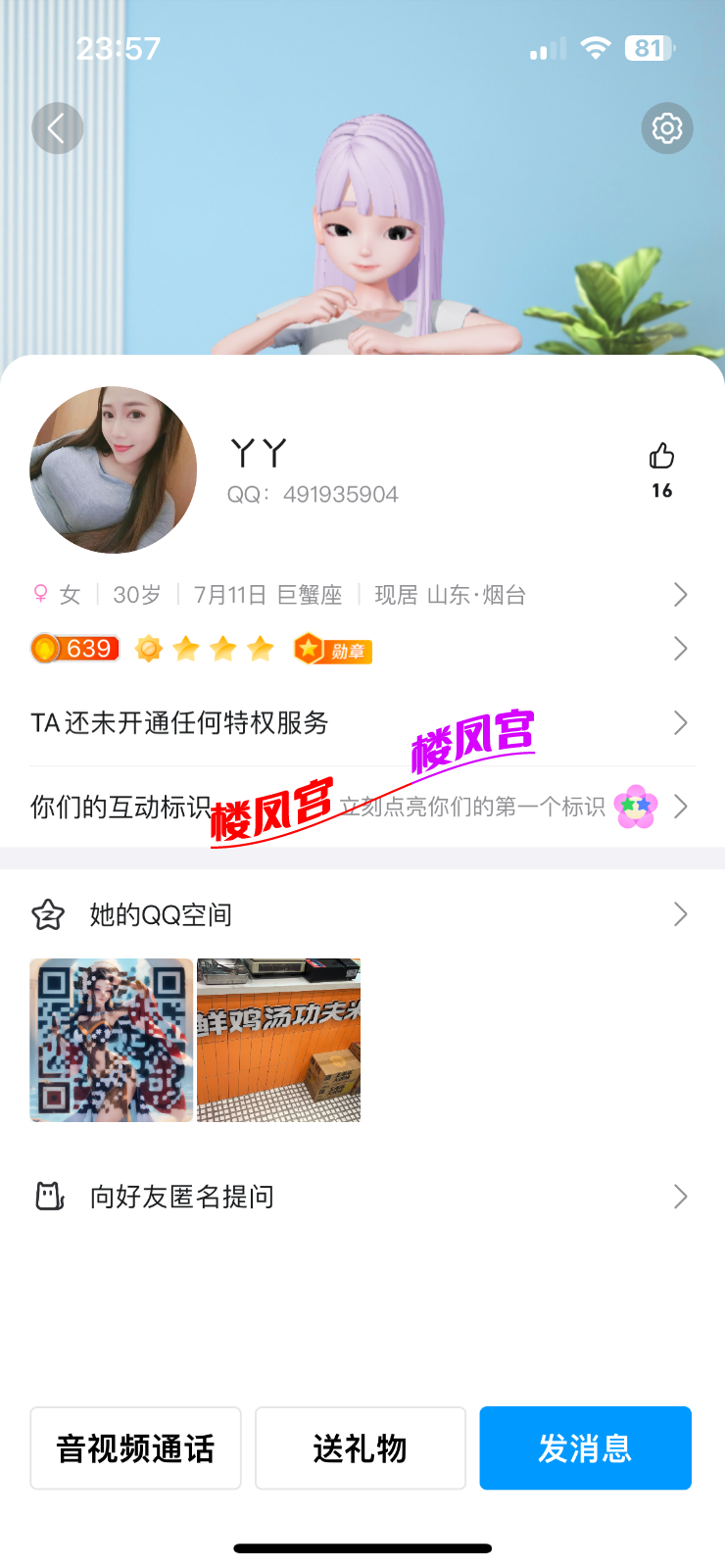The width and height of the screenshot is (725, 1568).
Task: Tap the 送礼物 button
Action: (361, 1448)
